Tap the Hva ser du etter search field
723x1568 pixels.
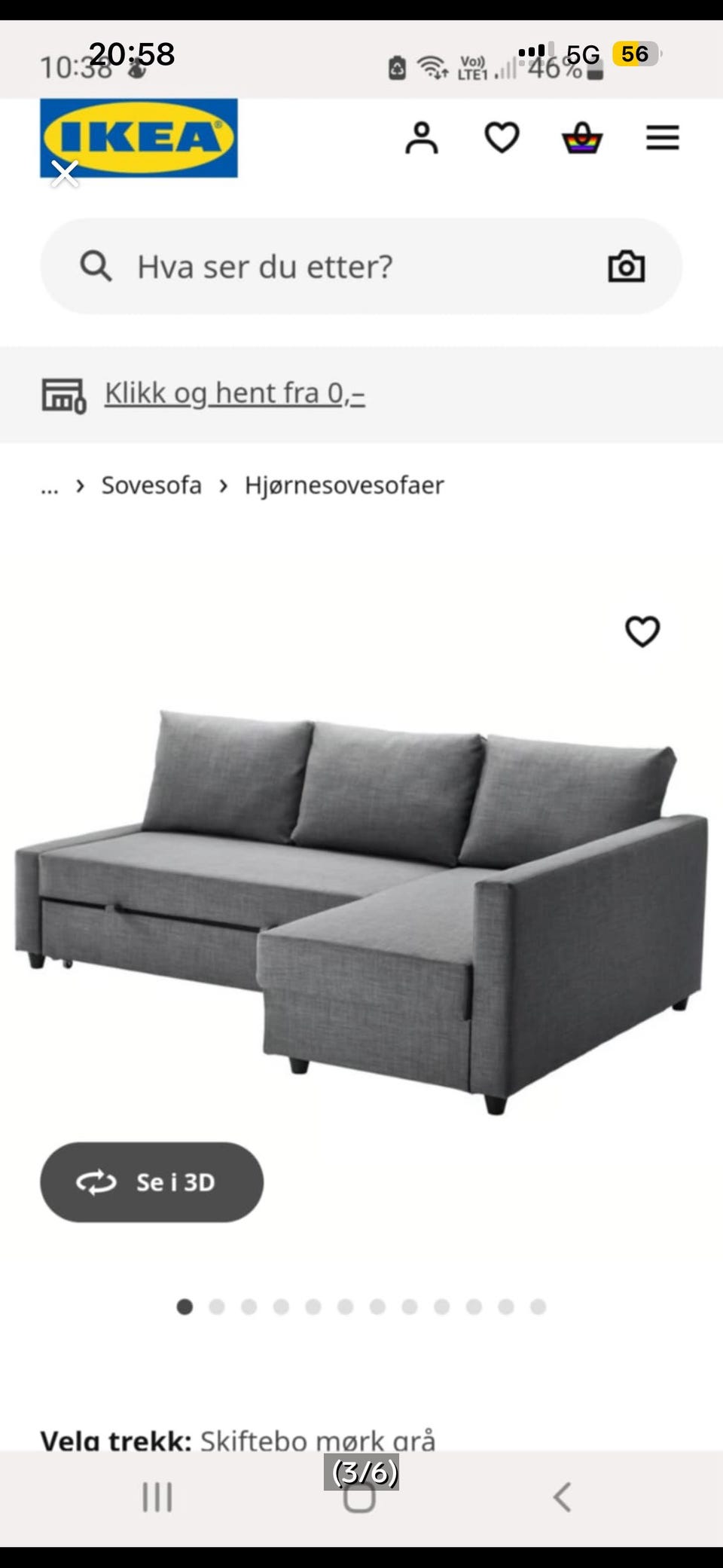tap(301, 265)
